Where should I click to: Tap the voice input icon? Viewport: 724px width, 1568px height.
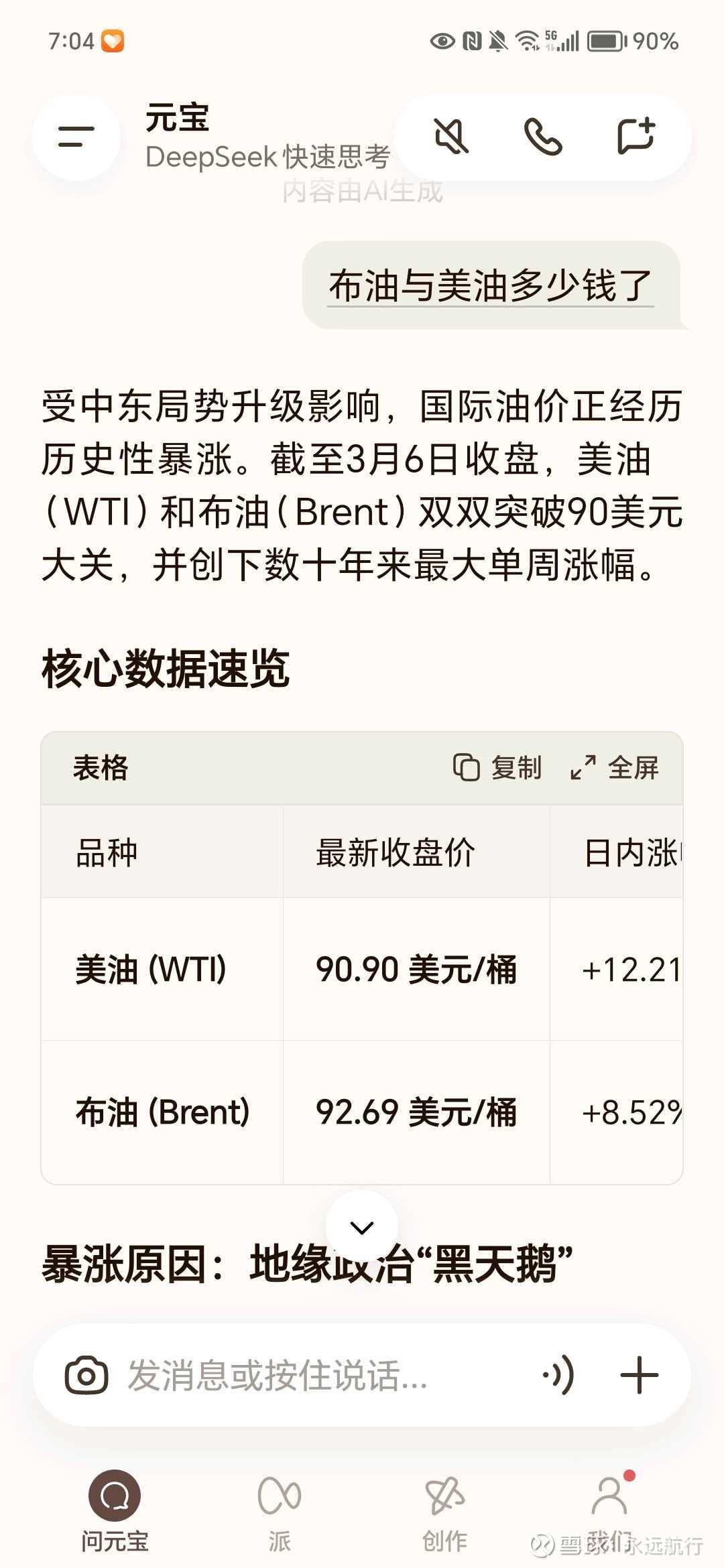(x=558, y=1376)
